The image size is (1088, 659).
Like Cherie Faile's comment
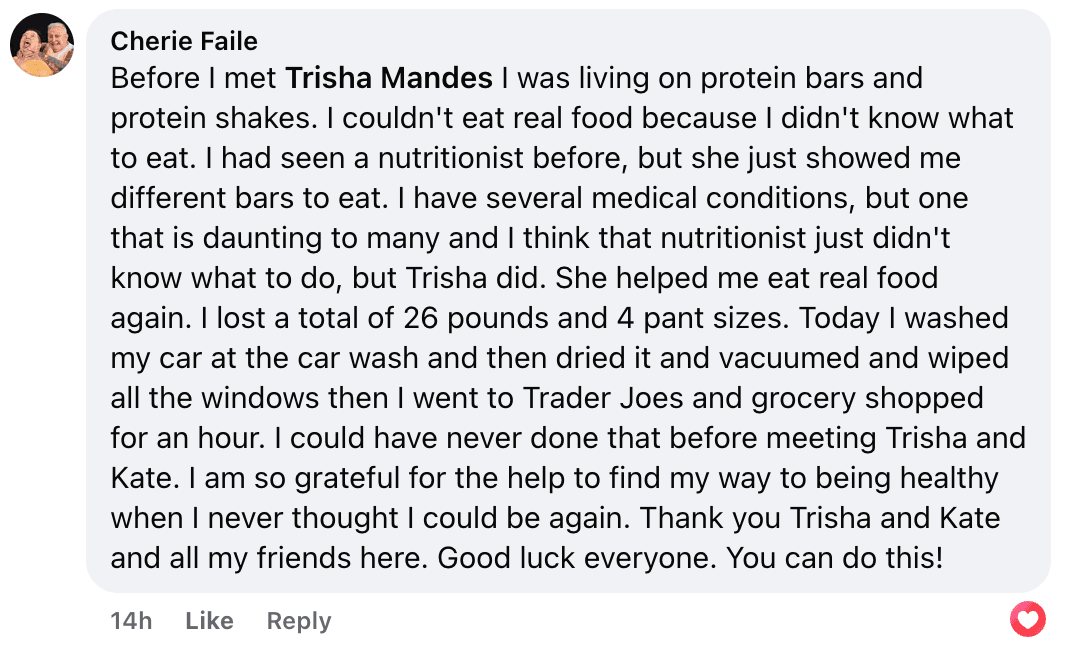[209, 621]
